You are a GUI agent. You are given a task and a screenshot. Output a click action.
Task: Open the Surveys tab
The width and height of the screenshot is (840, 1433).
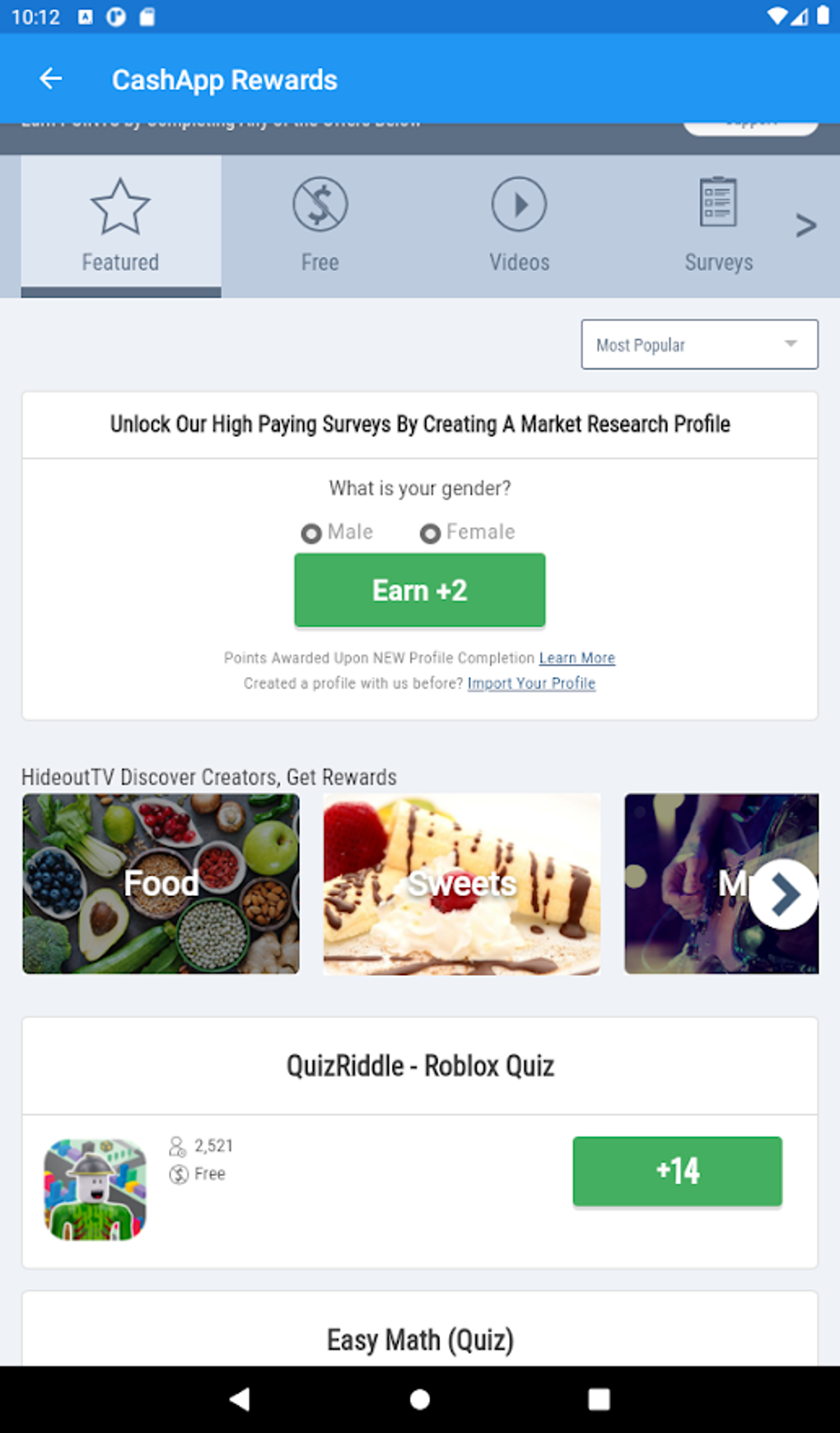[719, 226]
